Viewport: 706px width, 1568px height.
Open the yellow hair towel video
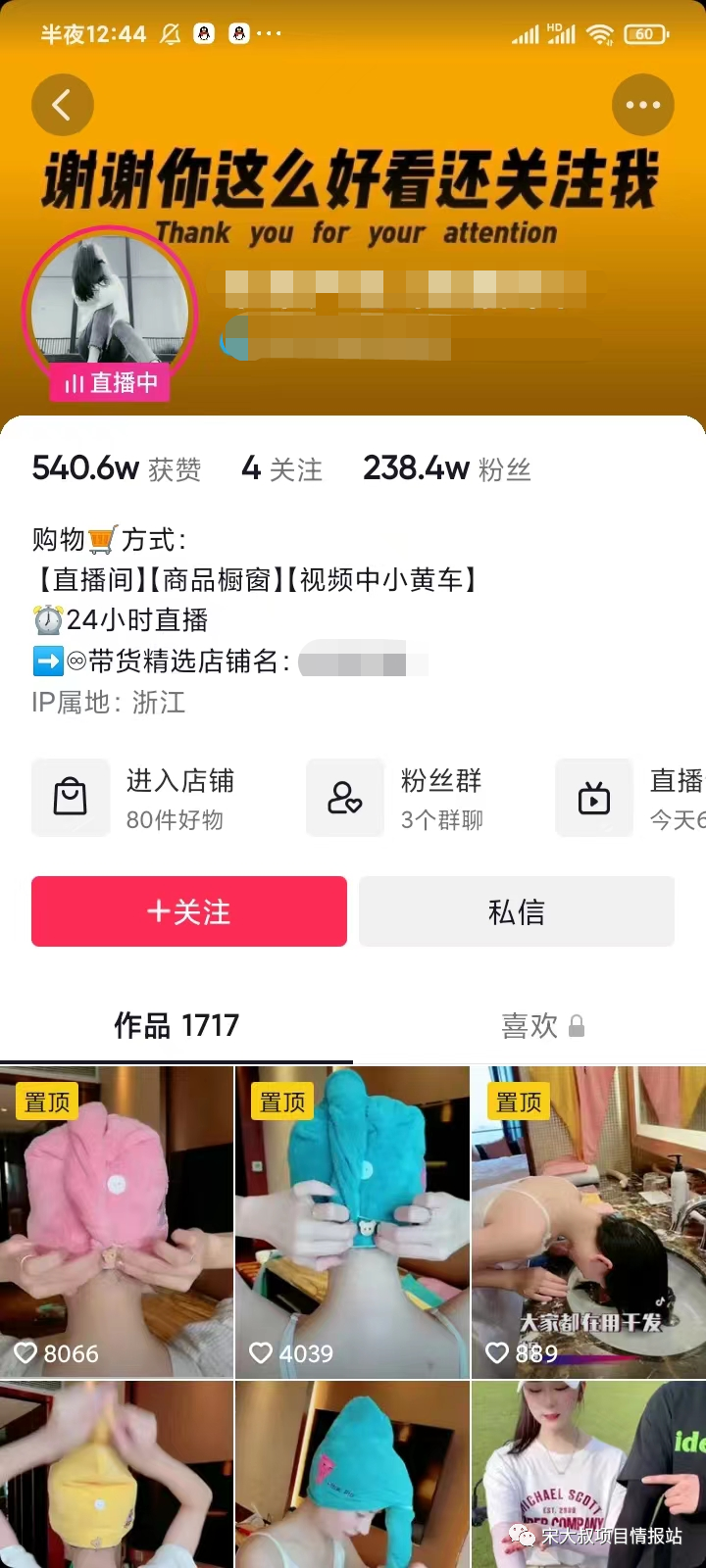[x=117, y=1474]
